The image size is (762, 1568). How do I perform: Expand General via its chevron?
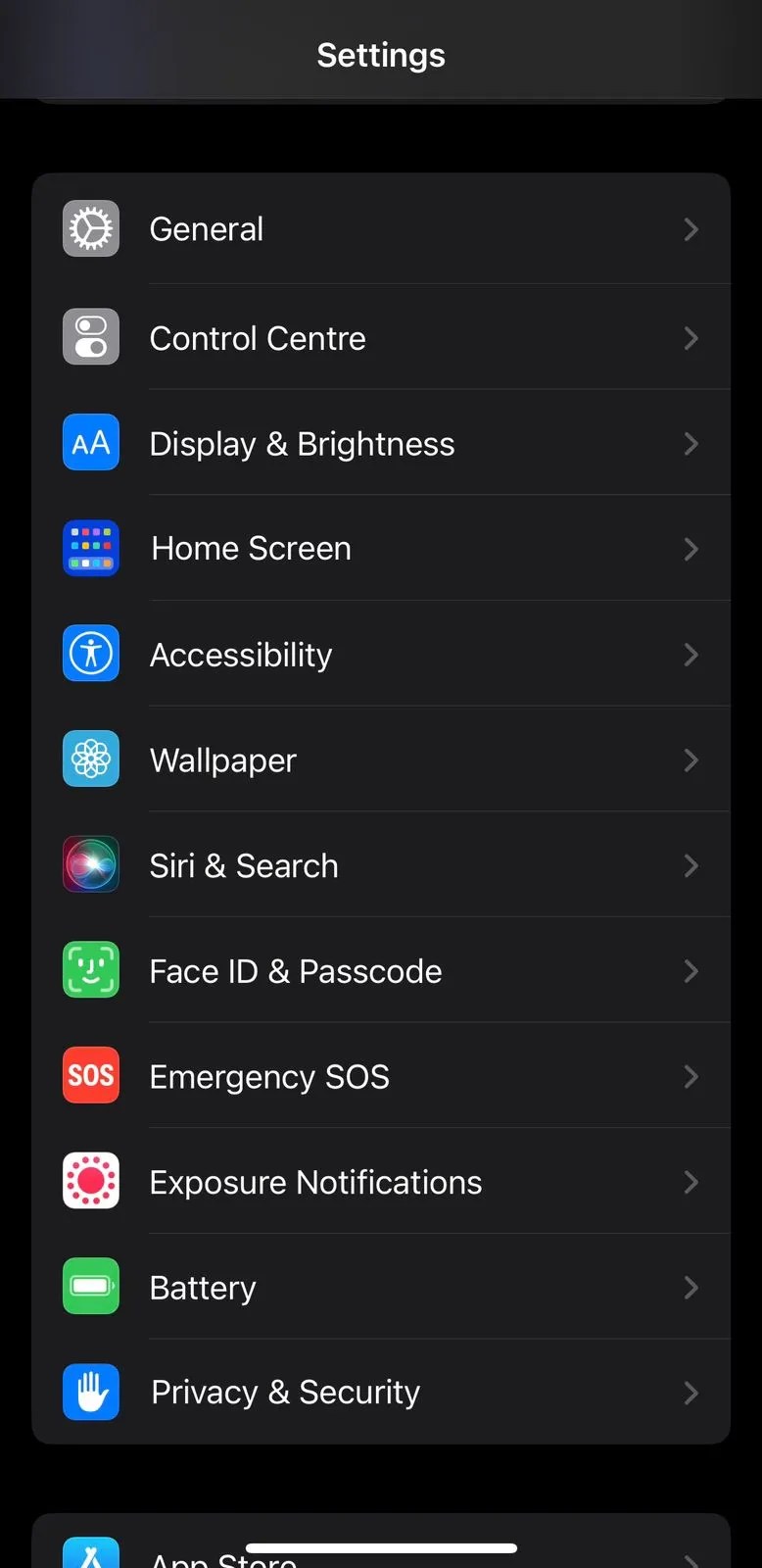pyautogui.click(x=691, y=228)
